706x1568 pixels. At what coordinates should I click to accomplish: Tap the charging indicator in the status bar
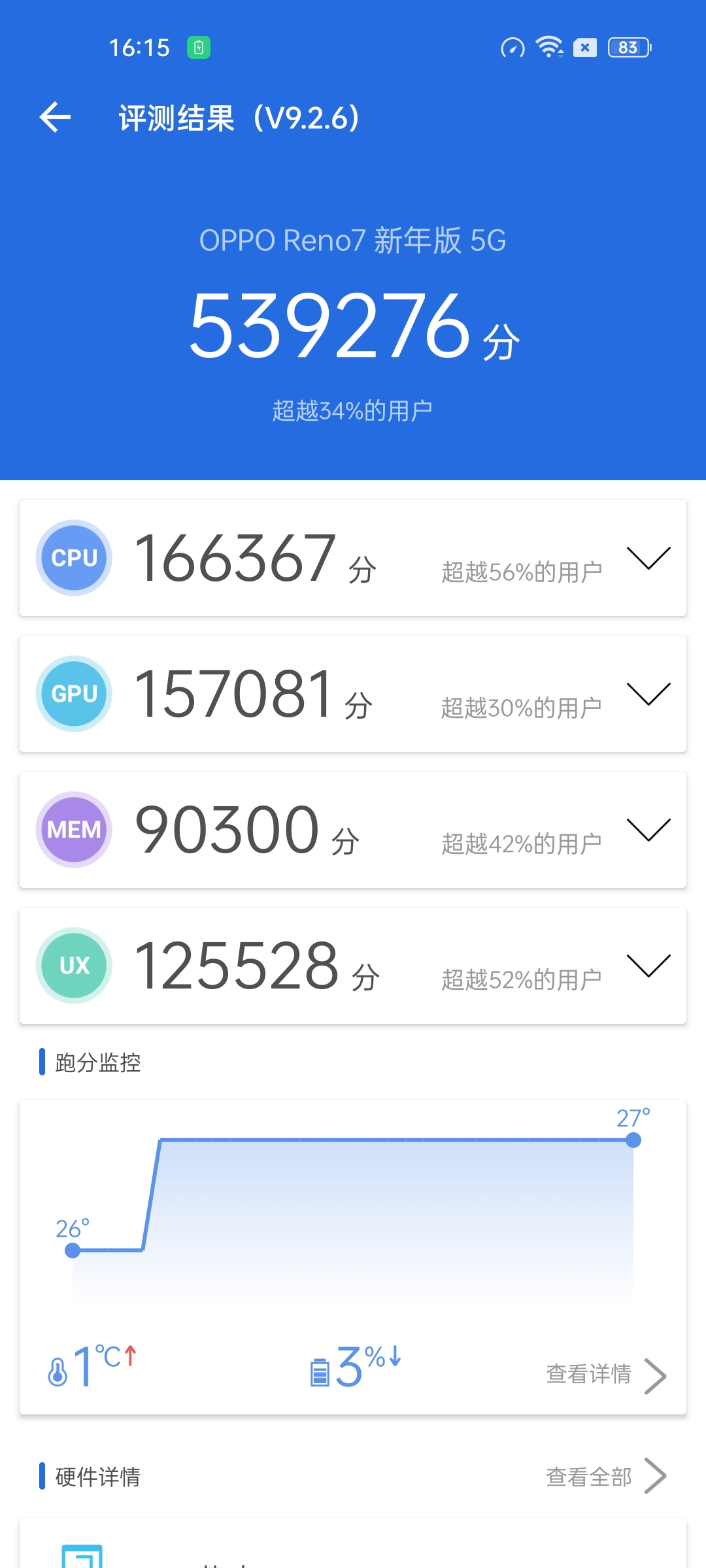(199, 46)
